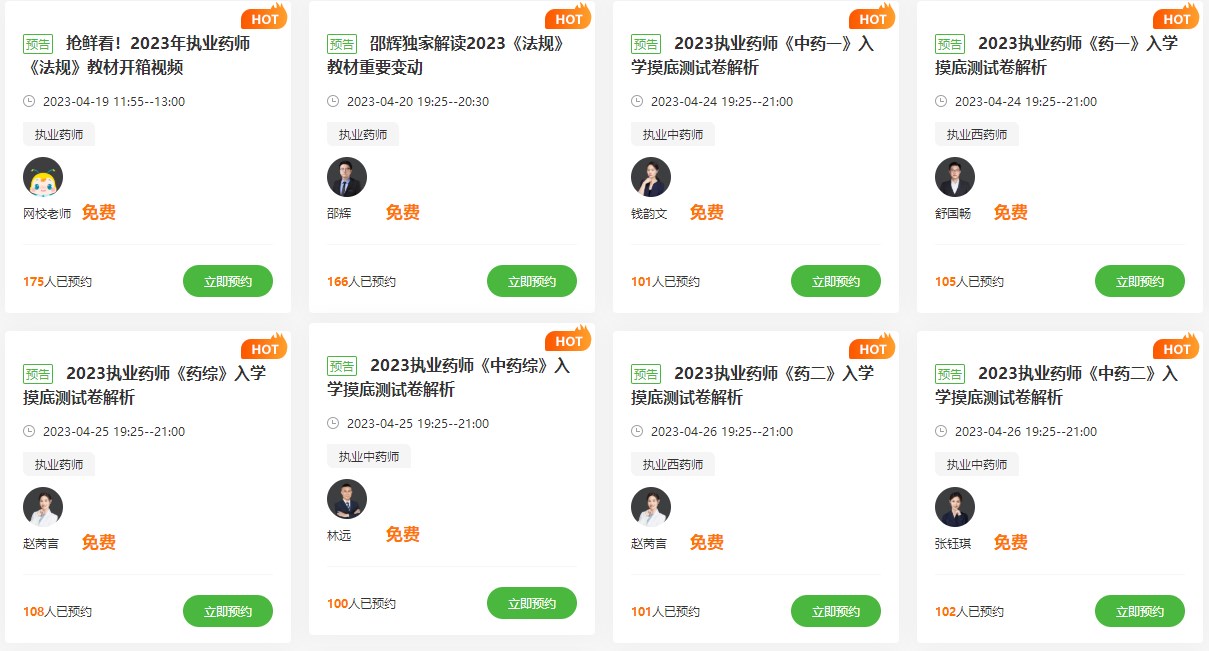Book the 《药二》入学摸底测试卷解析 session
Screen dimensions: 1209x651
point(836,611)
